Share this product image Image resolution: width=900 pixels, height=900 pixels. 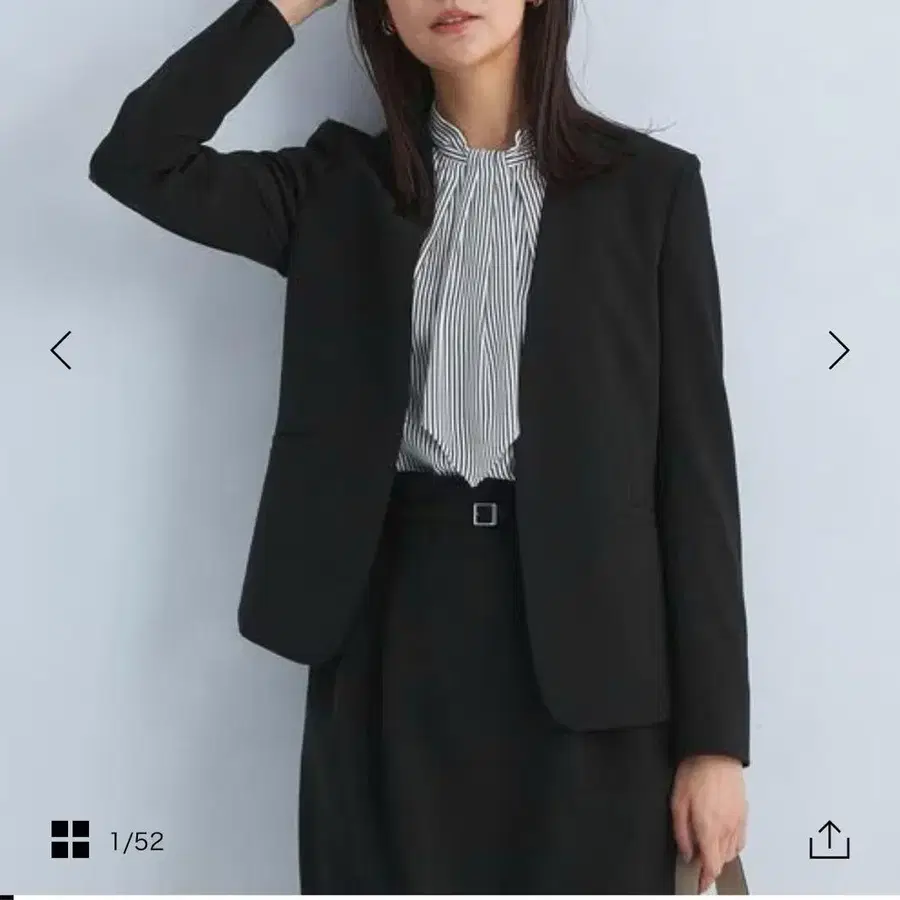click(x=829, y=840)
